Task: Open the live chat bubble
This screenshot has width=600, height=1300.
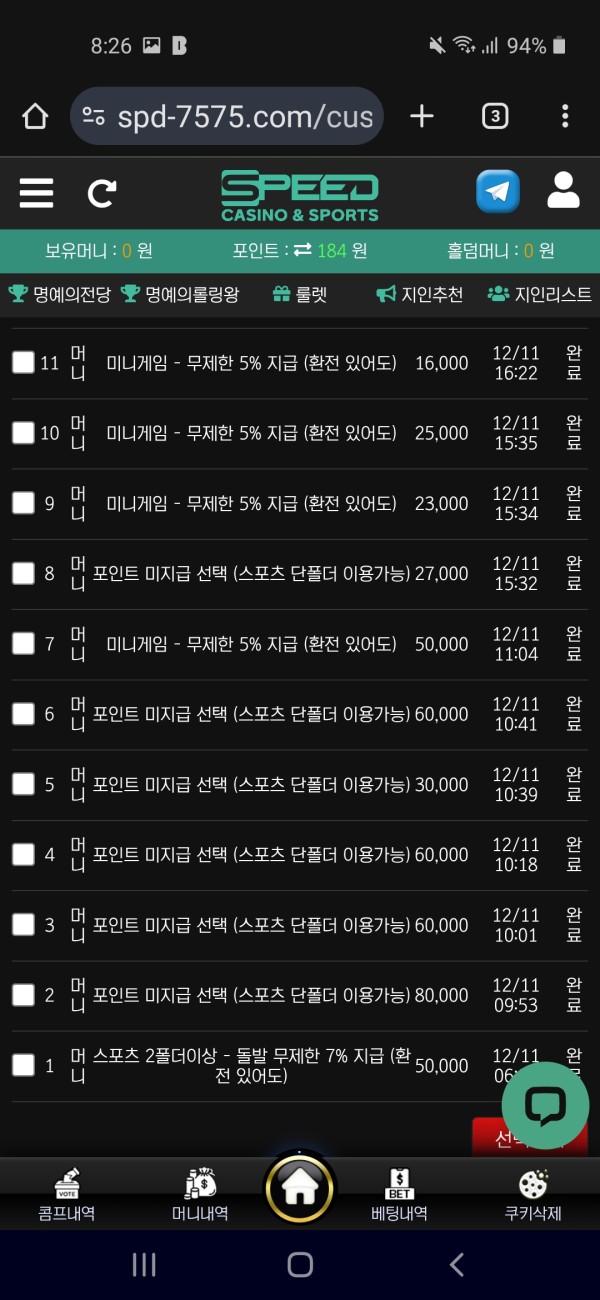Action: pos(545,1104)
